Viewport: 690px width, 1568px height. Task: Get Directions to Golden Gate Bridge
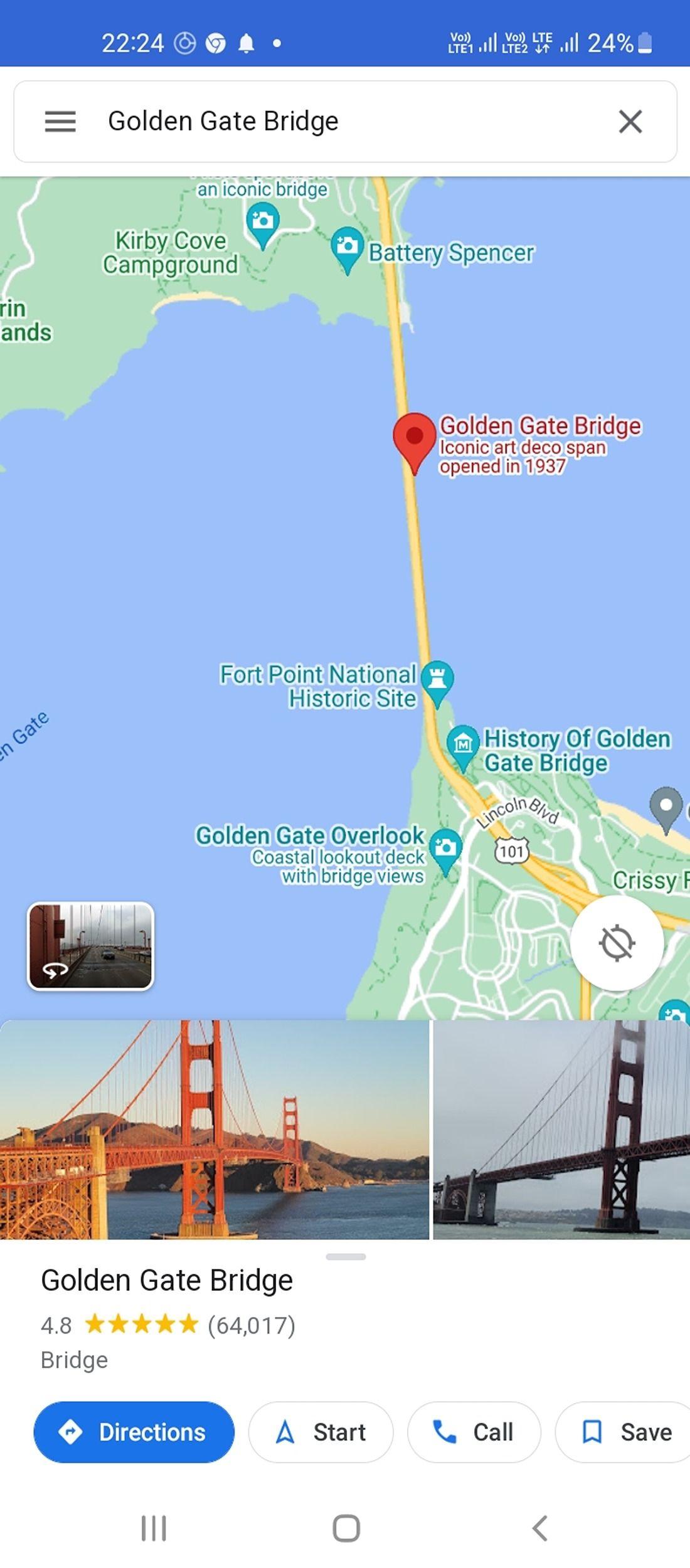coord(134,1432)
